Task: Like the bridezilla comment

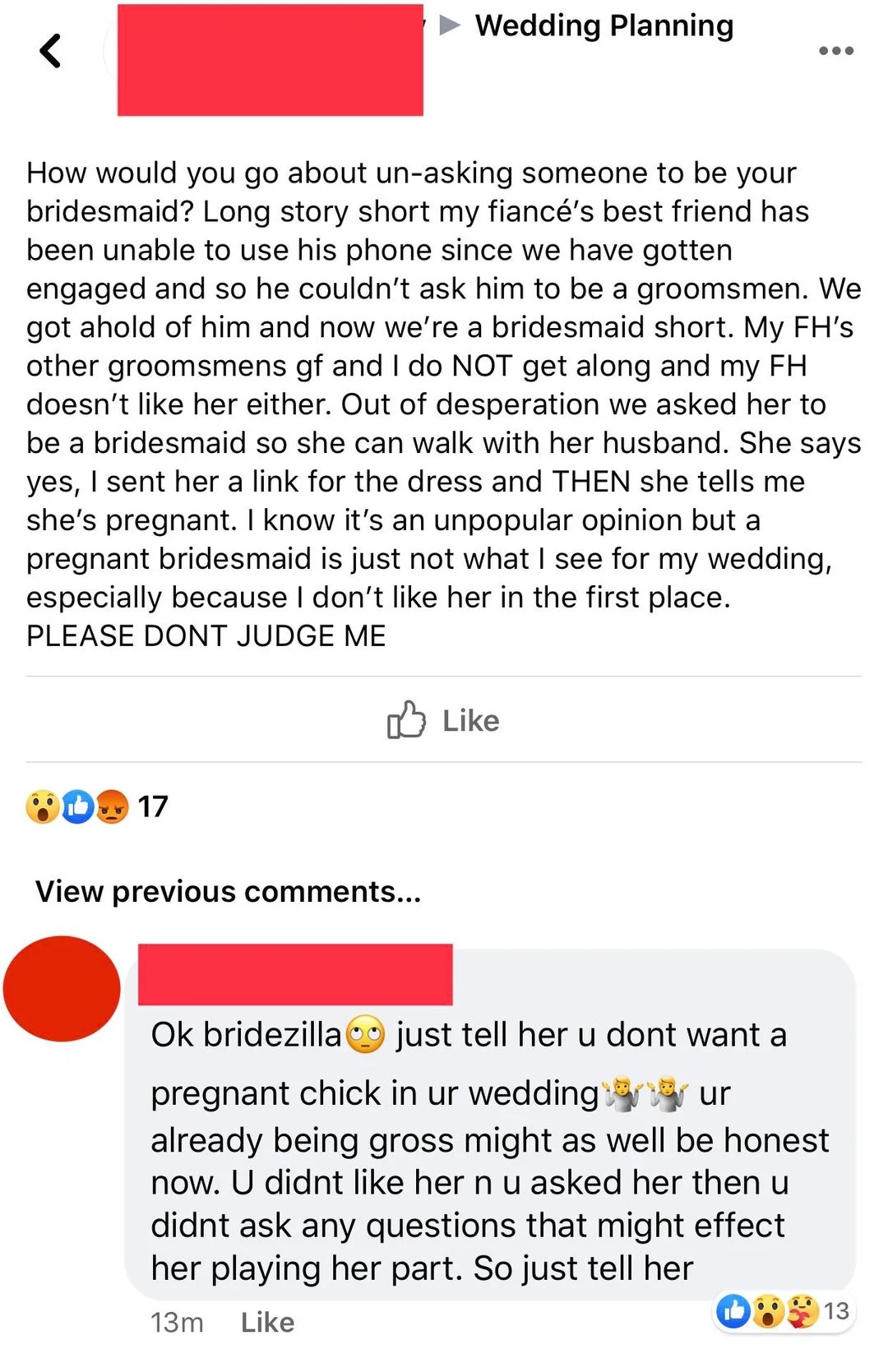Action: tap(267, 1322)
